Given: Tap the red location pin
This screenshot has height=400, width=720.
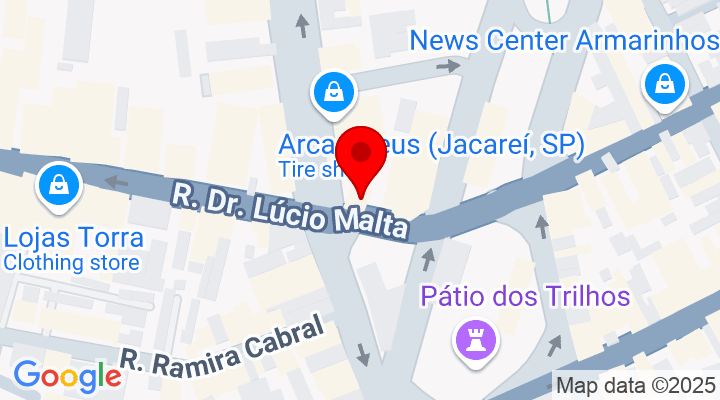Looking at the screenshot, I should (361, 156).
